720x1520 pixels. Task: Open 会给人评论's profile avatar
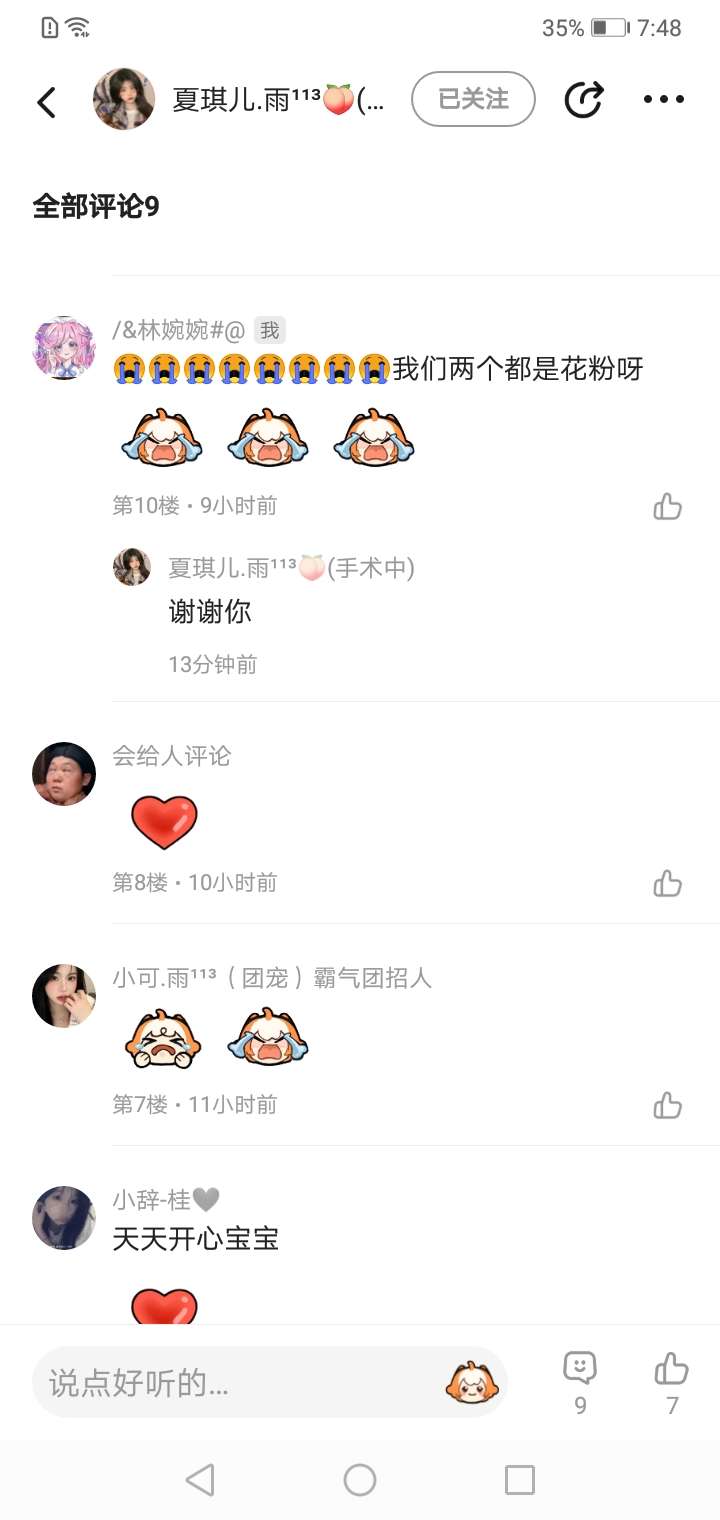(x=64, y=774)
